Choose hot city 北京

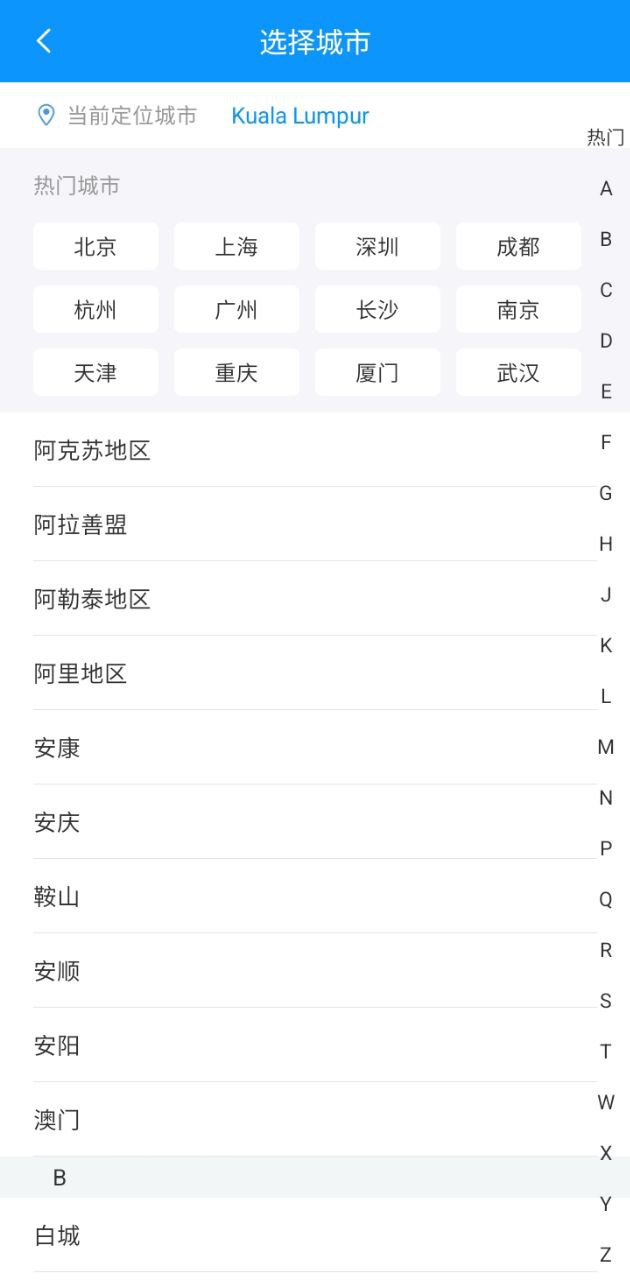click(96, 247)
